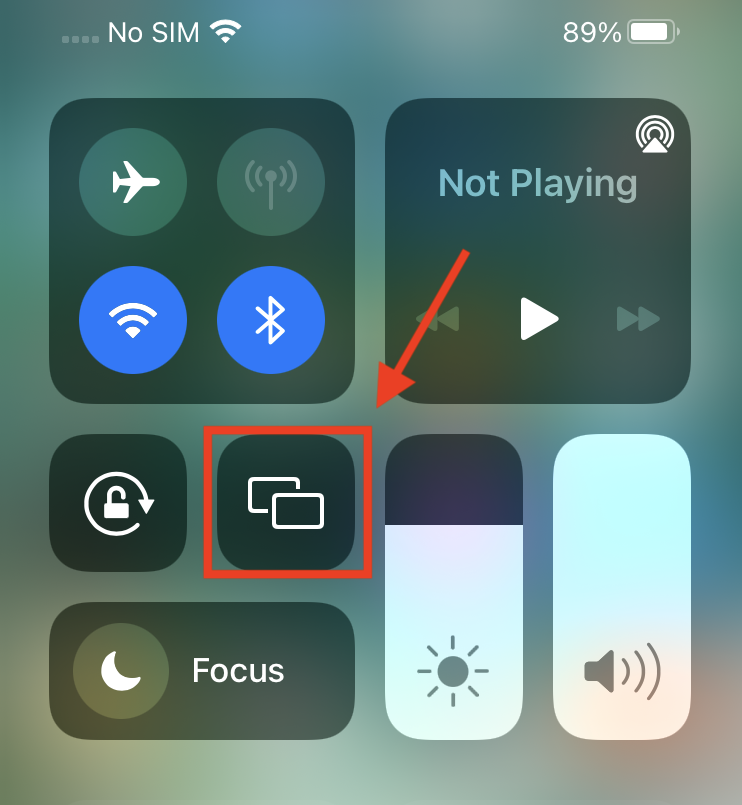This screenshot has height=805, width=742.
Task: Toggle Airplane Mode on
Action: click(133, 182)
